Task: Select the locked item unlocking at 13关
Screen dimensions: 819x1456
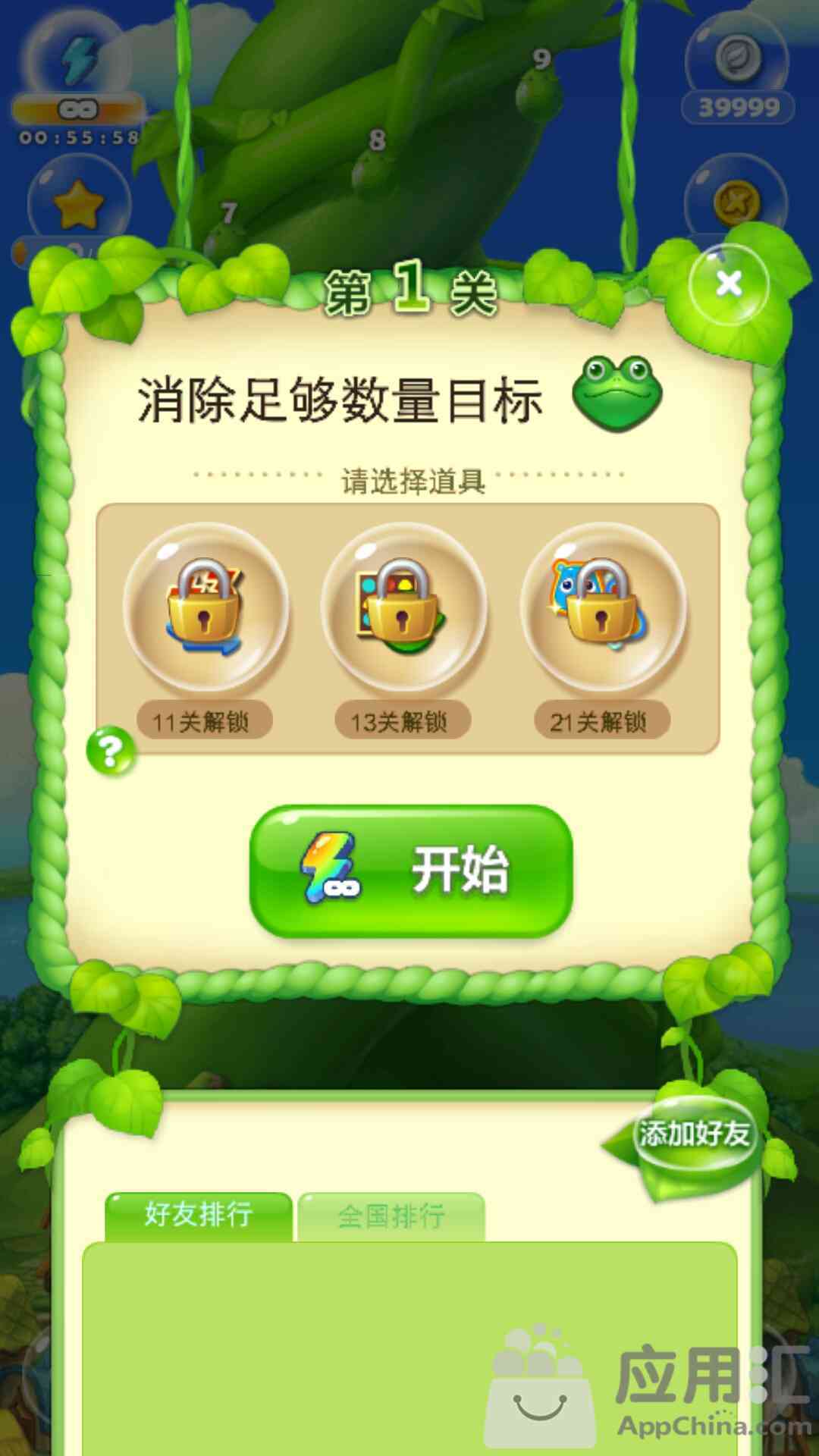Action: tap(403, 607)
